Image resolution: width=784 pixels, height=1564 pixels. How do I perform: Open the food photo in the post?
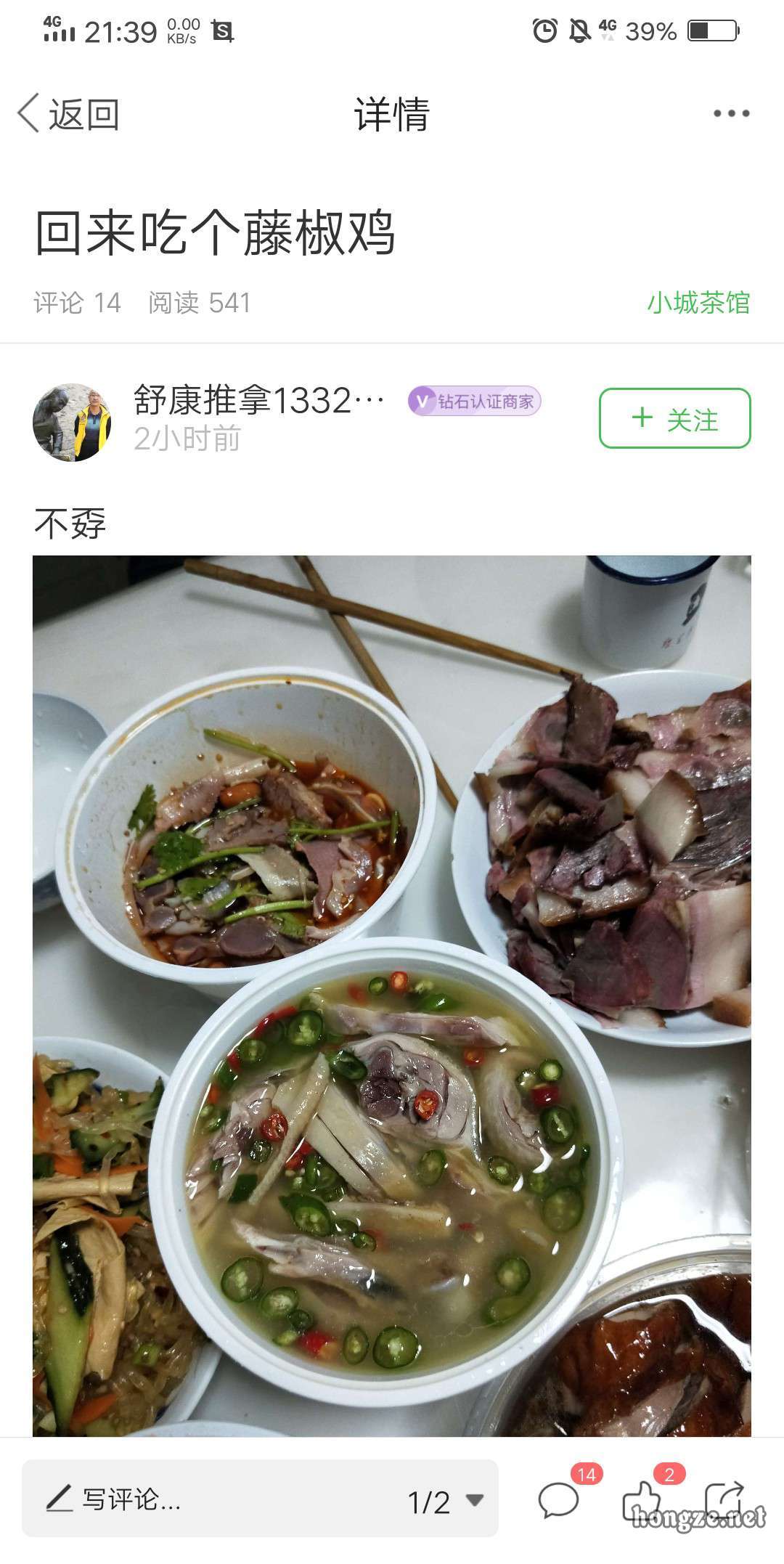pyautogui.click(x=392, y=995)
